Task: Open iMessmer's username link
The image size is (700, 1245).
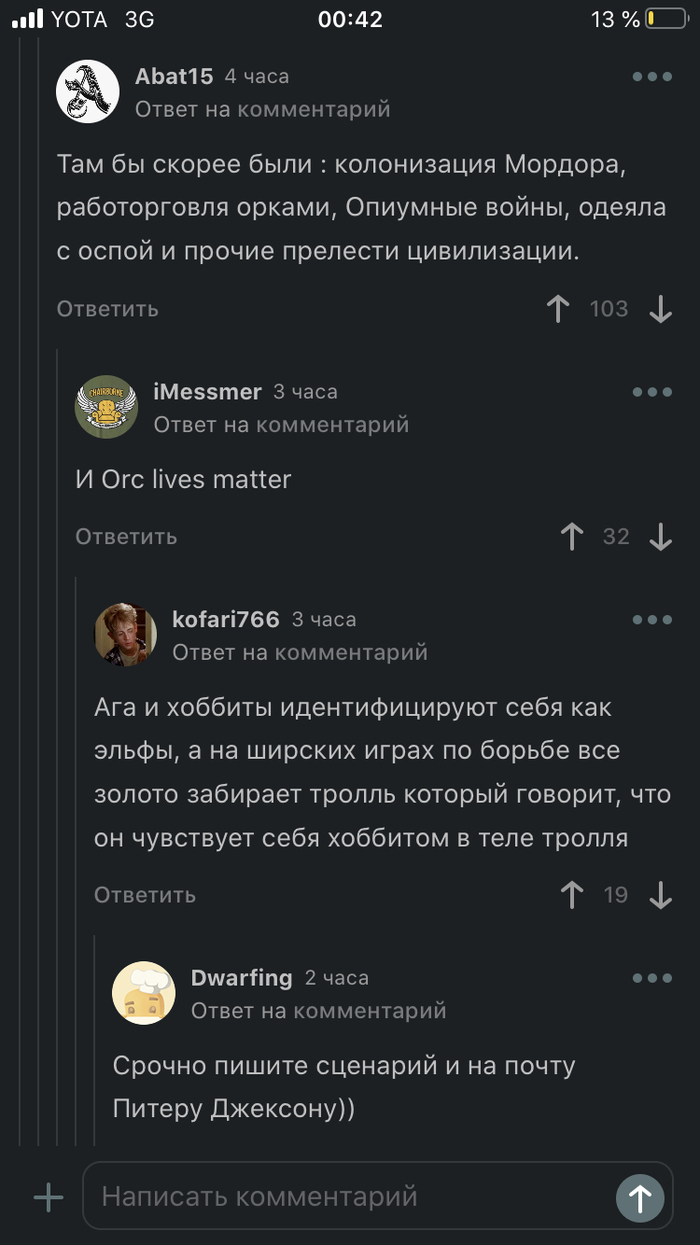Action: coord(207,392)
